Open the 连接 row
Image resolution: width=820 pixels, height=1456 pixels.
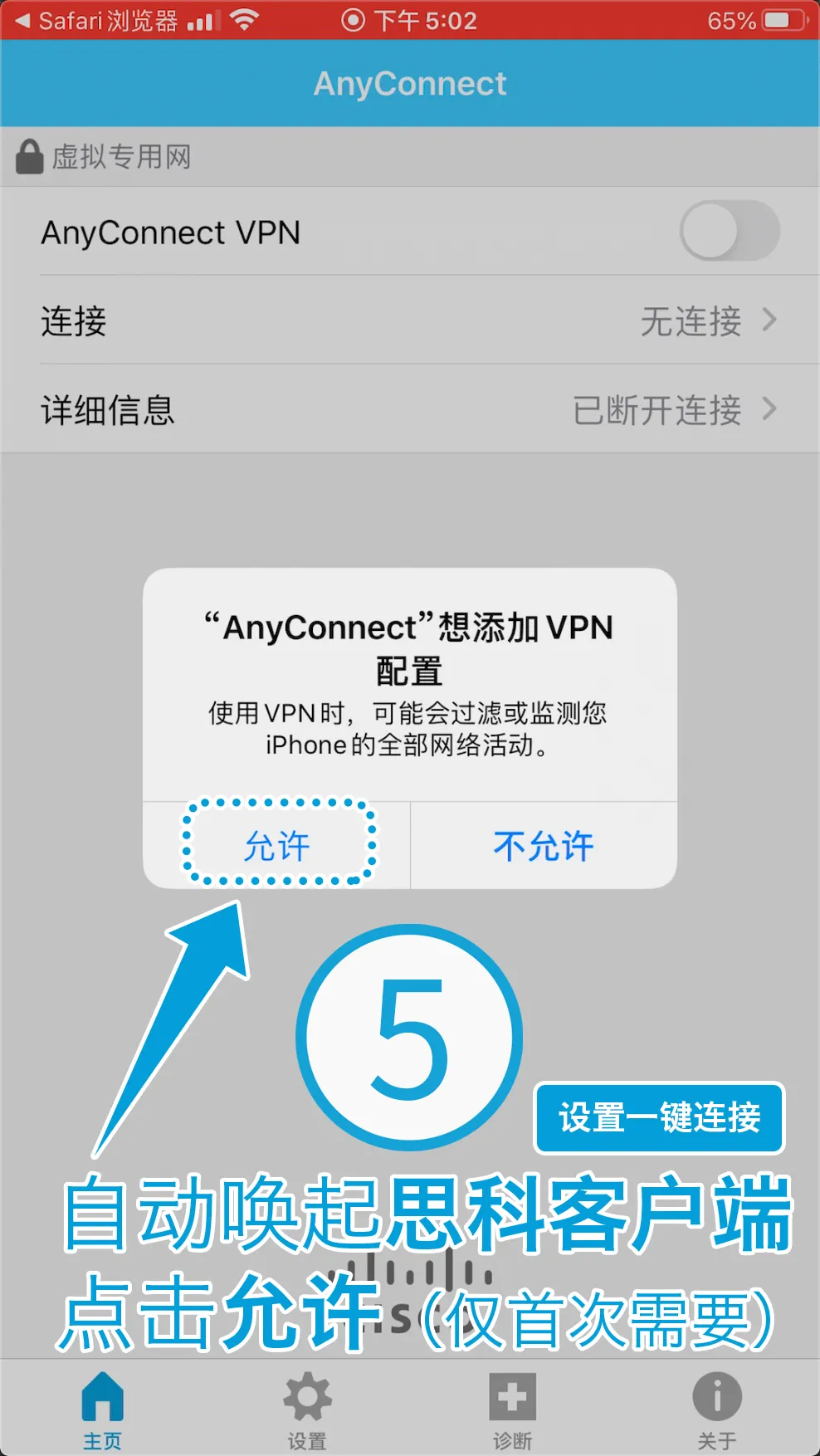click(x=410, y=320)
